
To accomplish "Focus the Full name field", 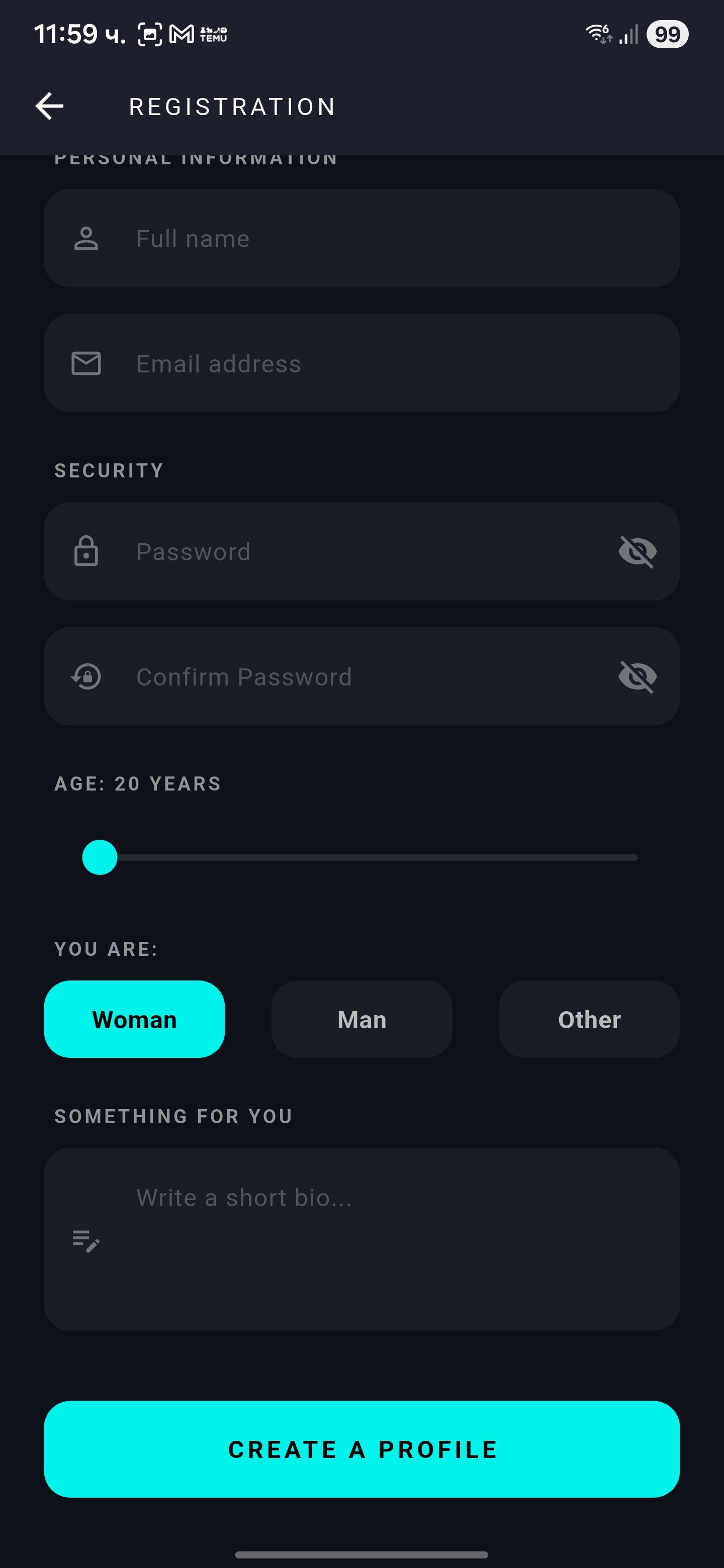I will [366, 239].
